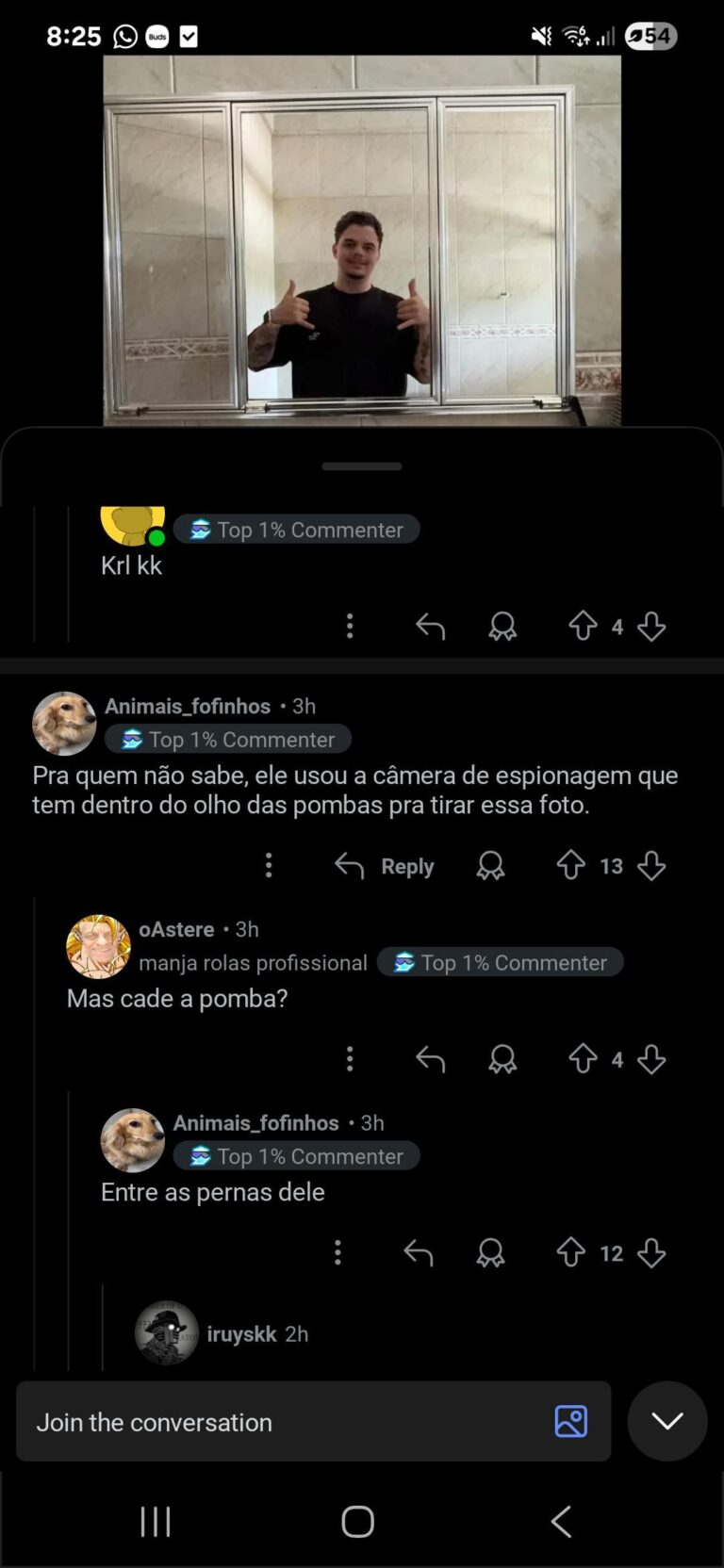Jump down with the chevron button
Image resolution: width=724 pixels, height=1568 pixels.
667,1421
